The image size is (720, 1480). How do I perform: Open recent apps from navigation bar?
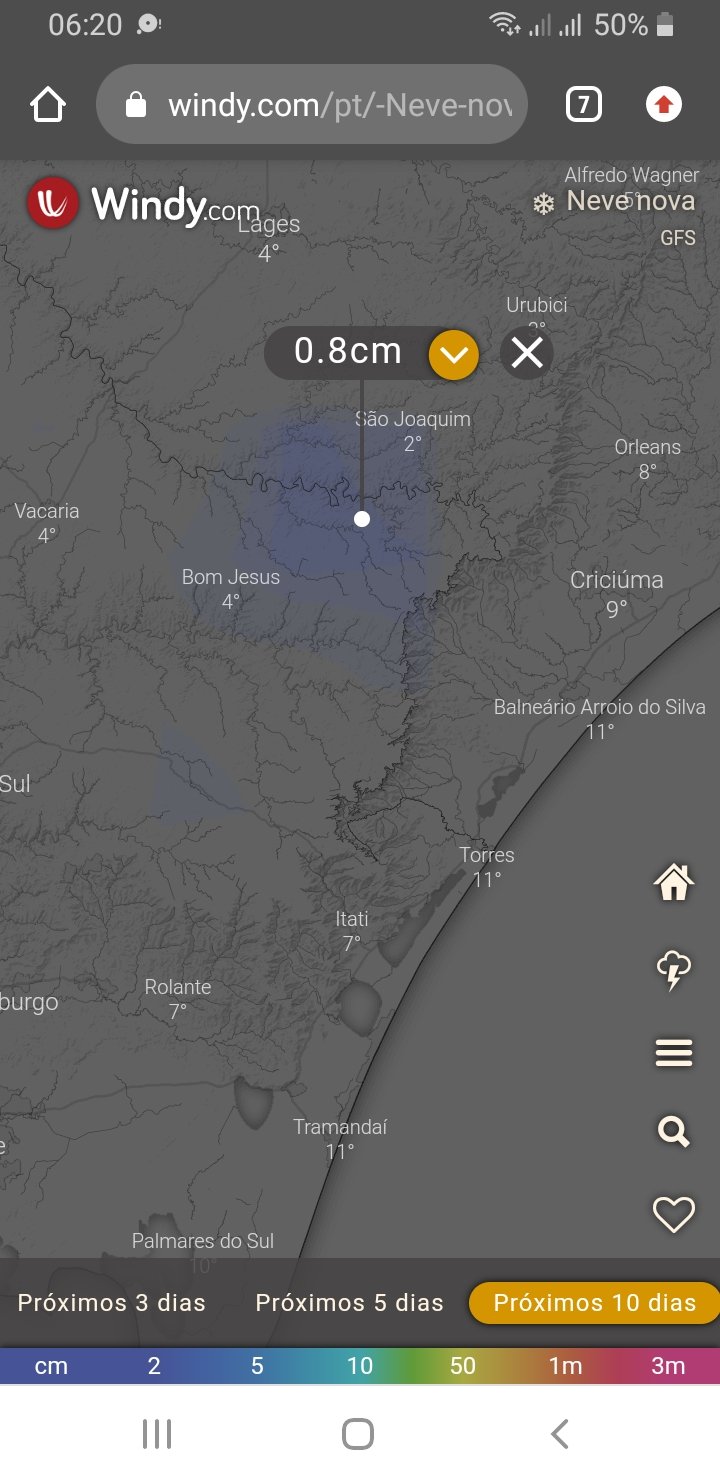pyautogui.click(x=157, y=1434)
